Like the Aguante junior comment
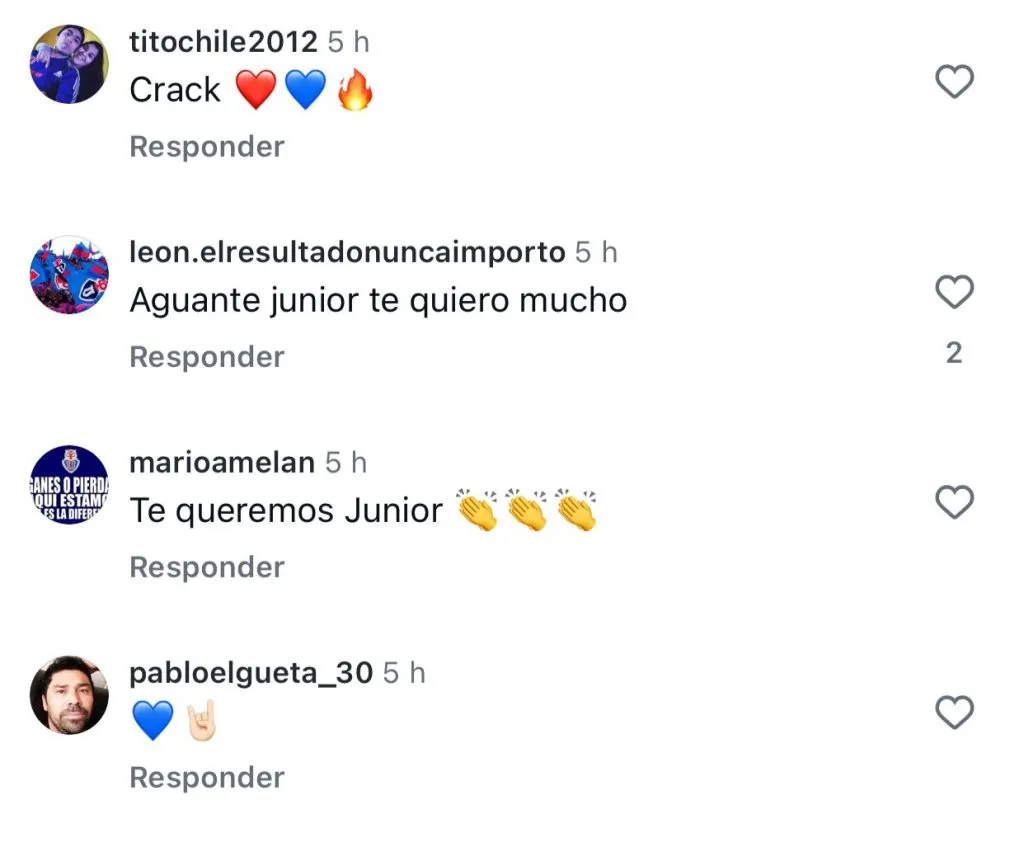This screenshot has height=847, width=1024. click(x=954, y=292)
